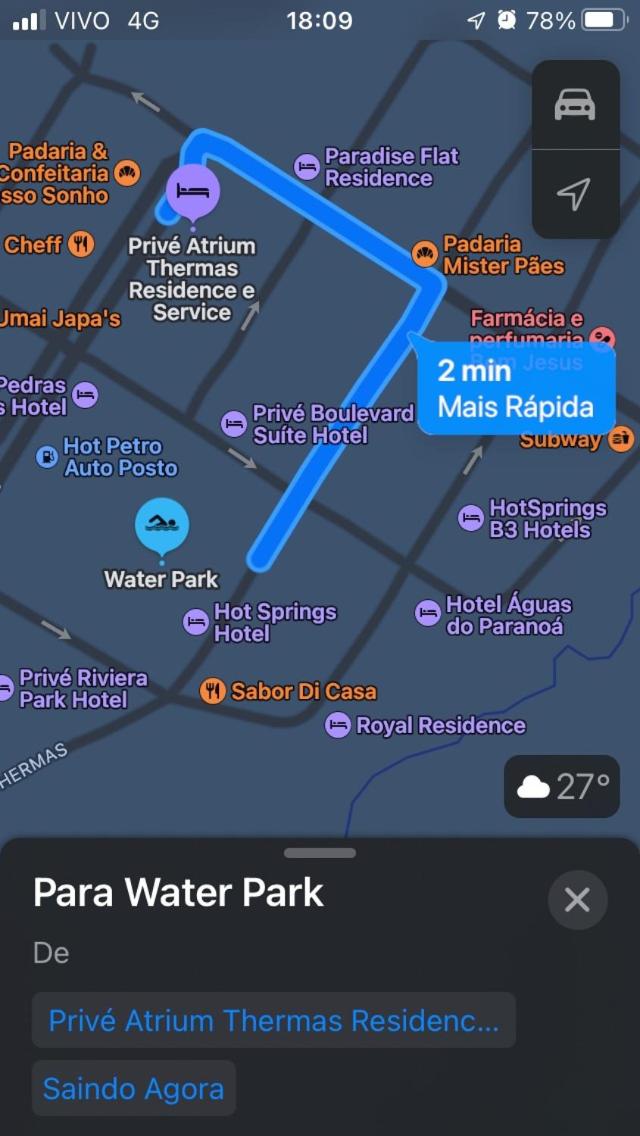640x1136 pixels.
Task: Open Privé Atrium Thermas Residence e Service pin
Action: coord(192,190)
